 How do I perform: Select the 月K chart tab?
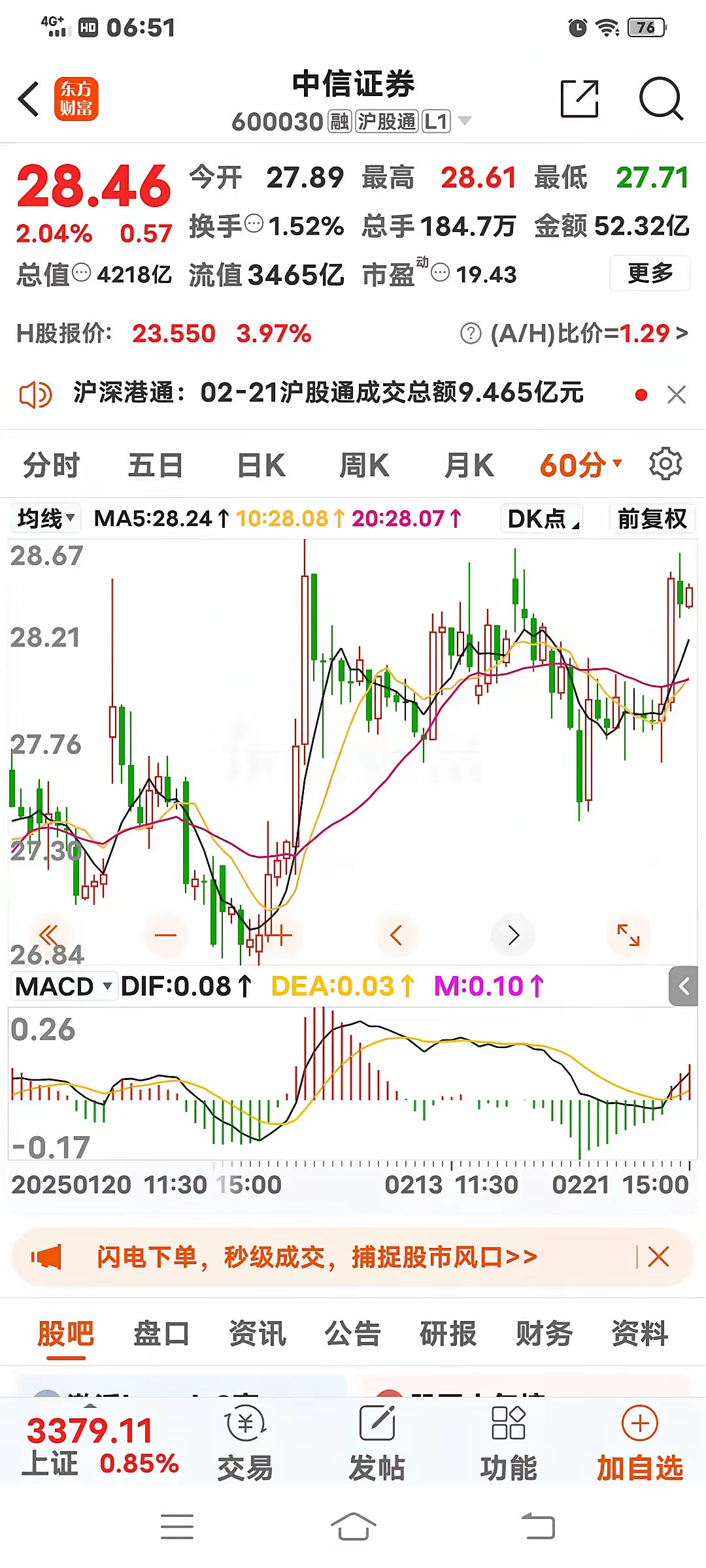469,466
